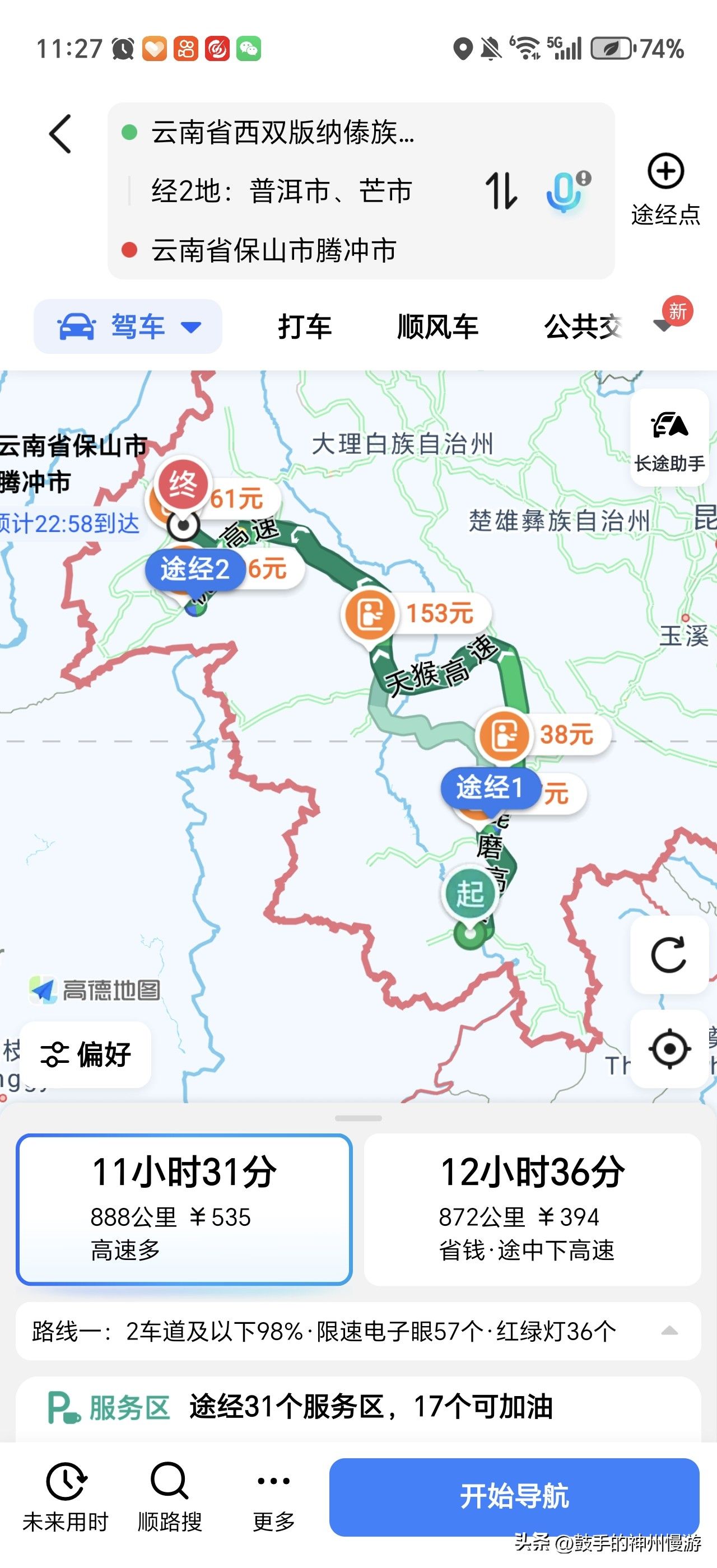Edit the destination 云南省保山市腾冲市
717x1568 pixels.
coord(274,250)
